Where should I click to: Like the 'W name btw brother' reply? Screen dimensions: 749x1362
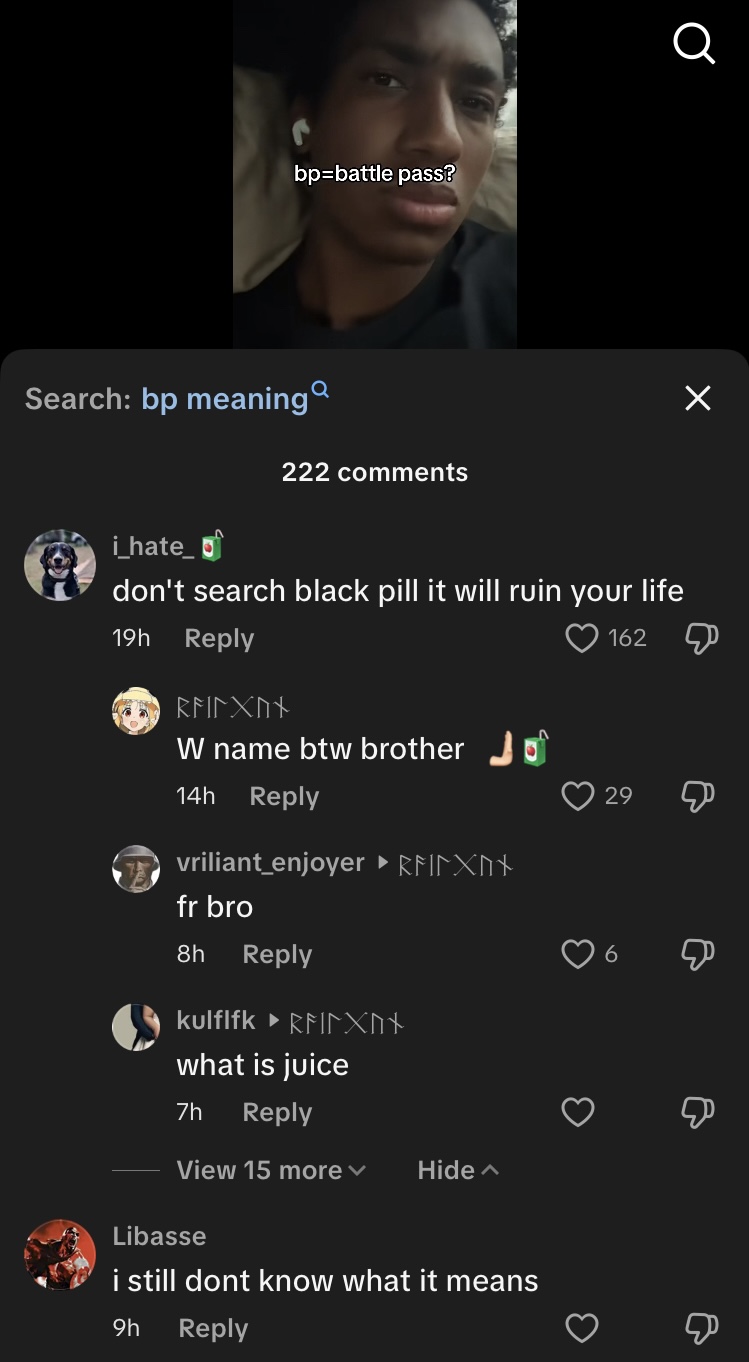click(578, 795)
